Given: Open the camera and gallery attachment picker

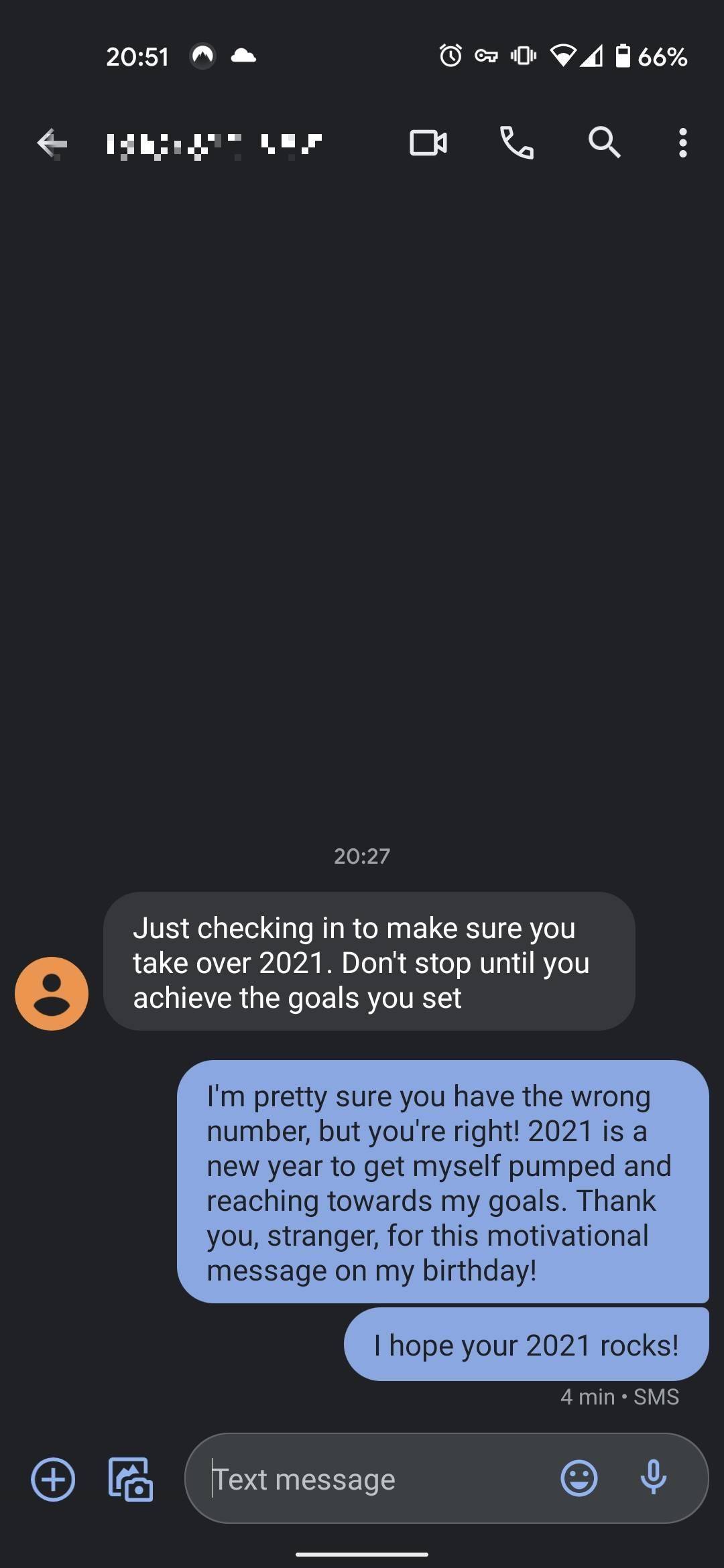Looking at the screenshot, I should [x=130, y=1478].
